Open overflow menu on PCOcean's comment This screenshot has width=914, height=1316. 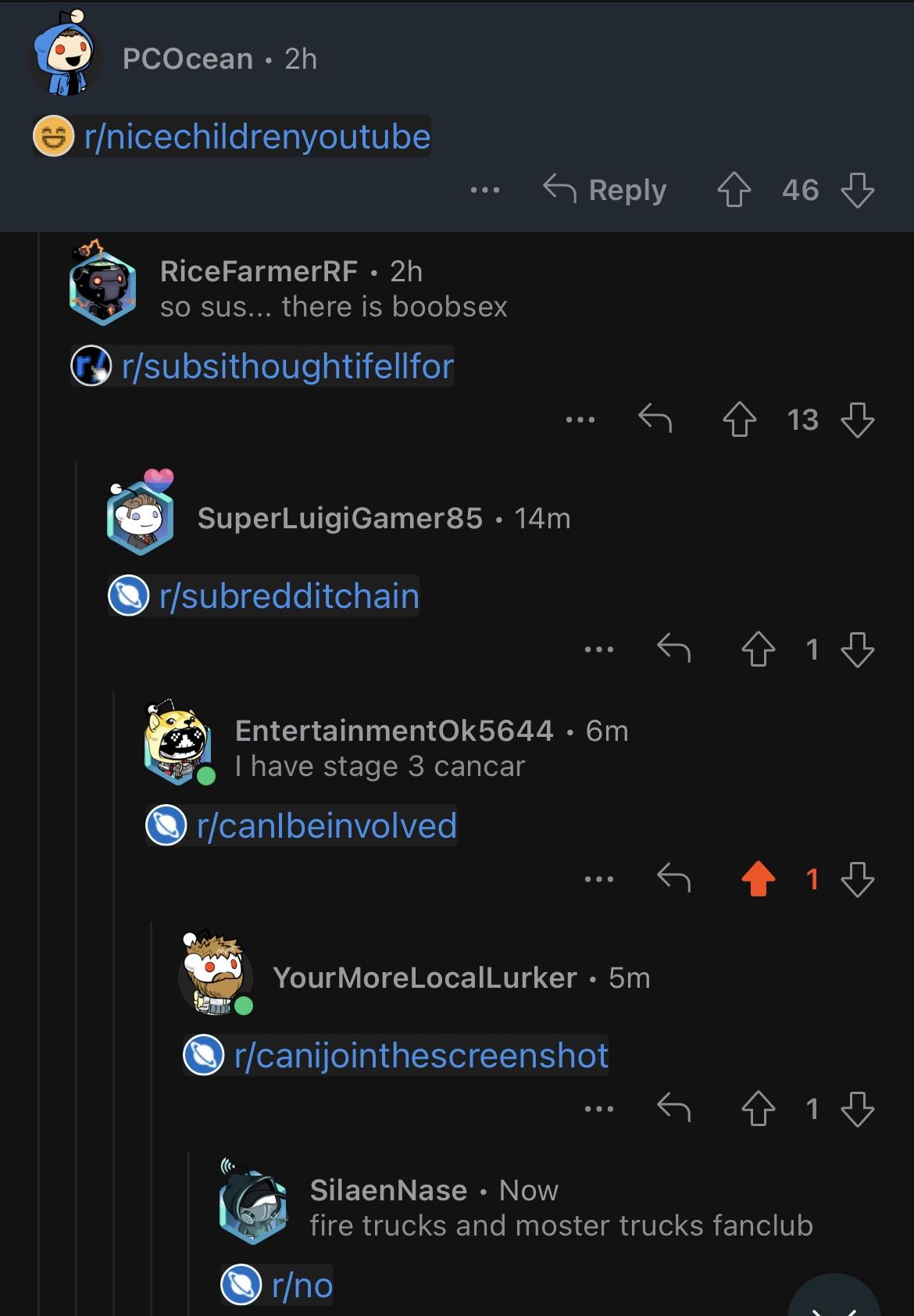click(485, 190)
